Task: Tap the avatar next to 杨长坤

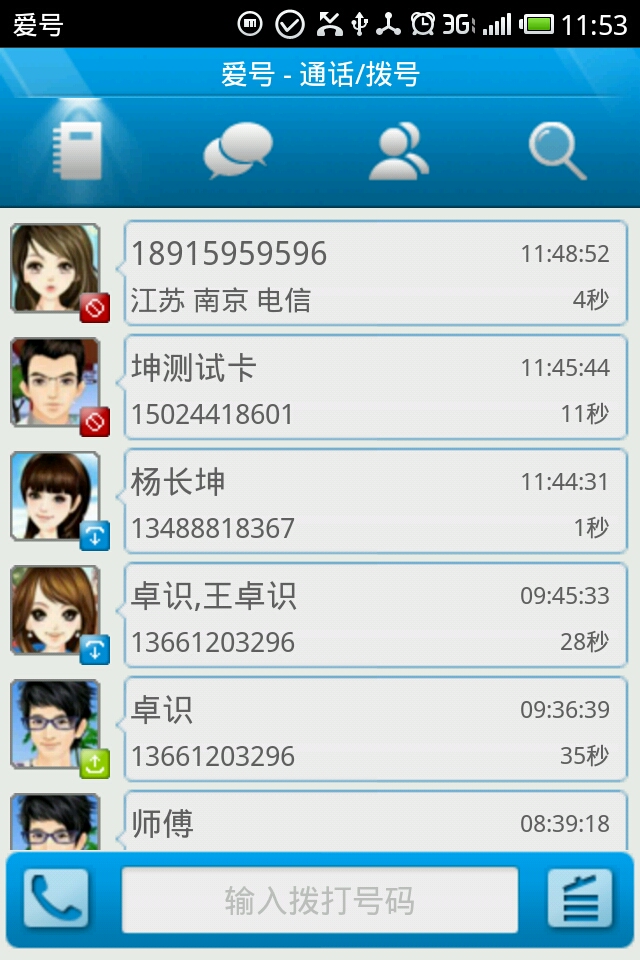Action: [x=56, y=497]
